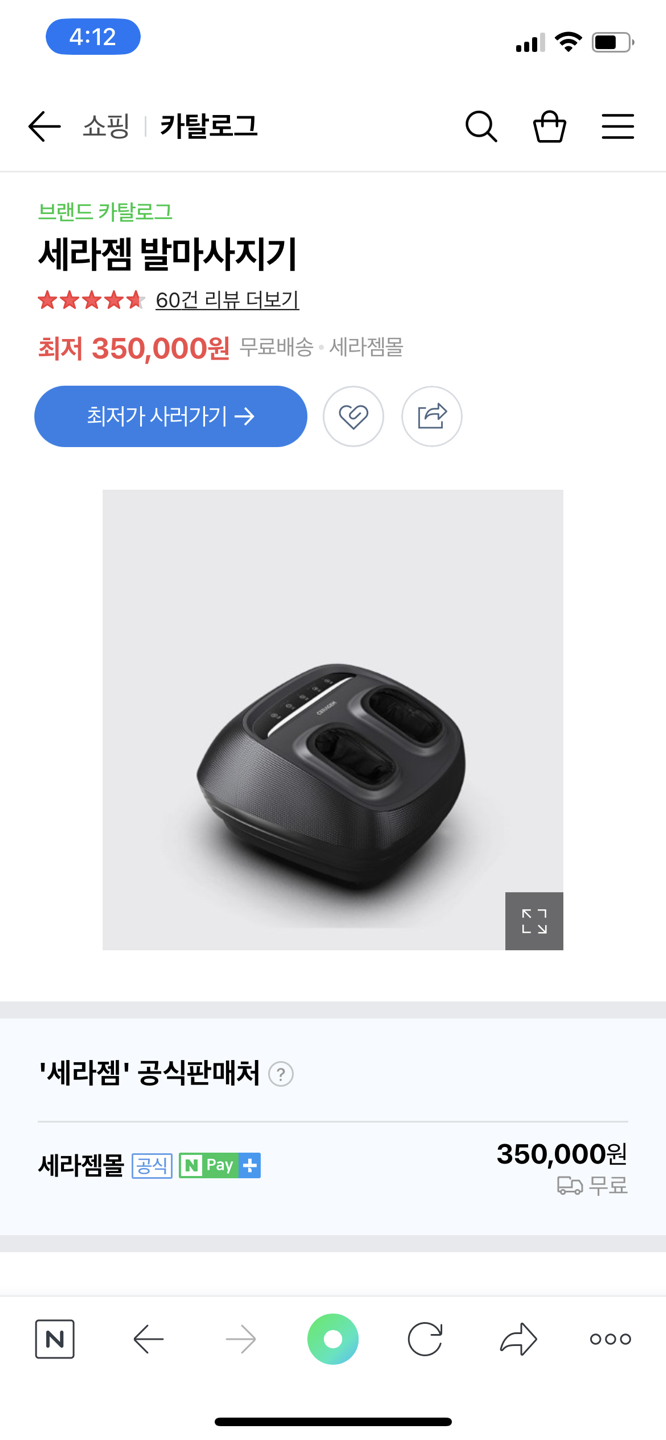666x1440 pixels.
Task: Open the 세라젬몰 seller offer
Action: point(80,1166)
